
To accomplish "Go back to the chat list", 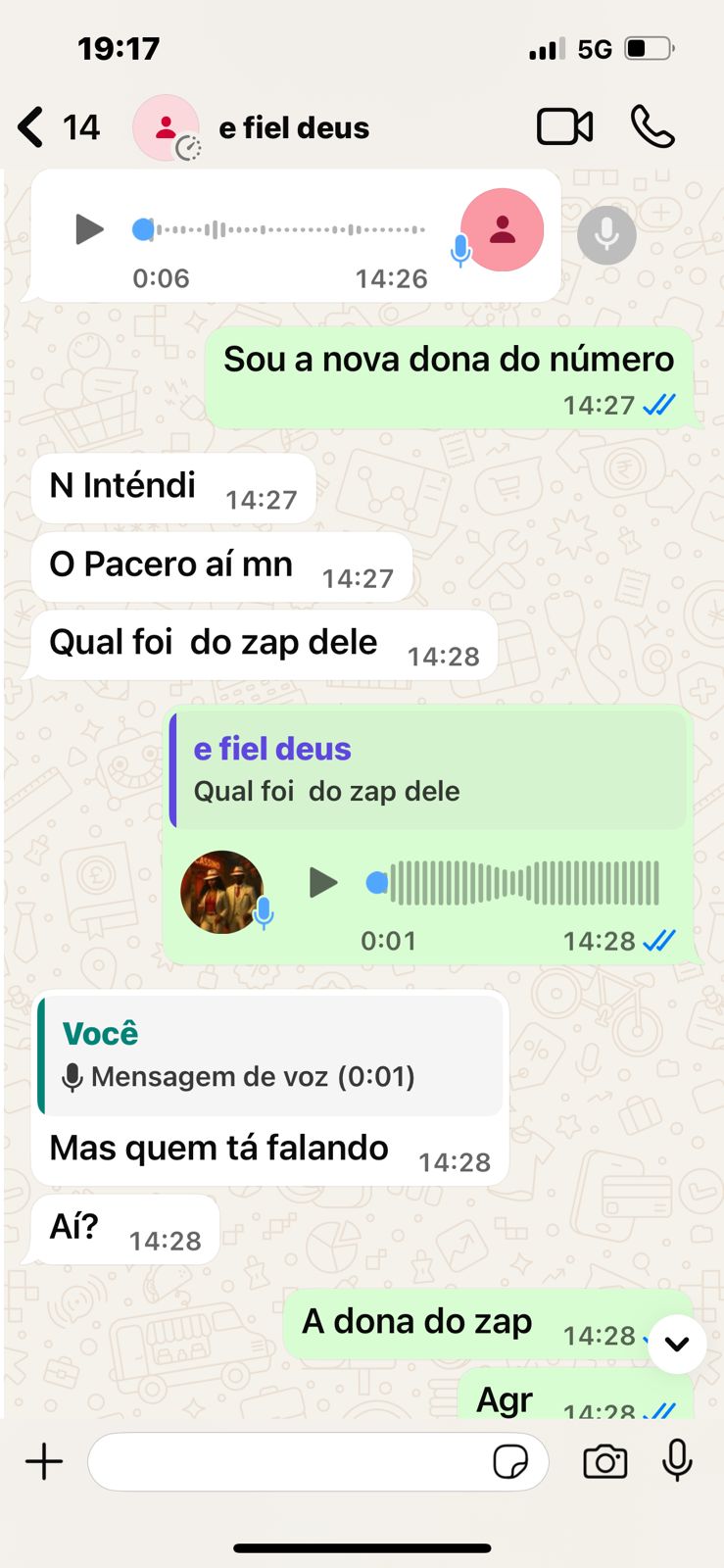I will (32, 127).
